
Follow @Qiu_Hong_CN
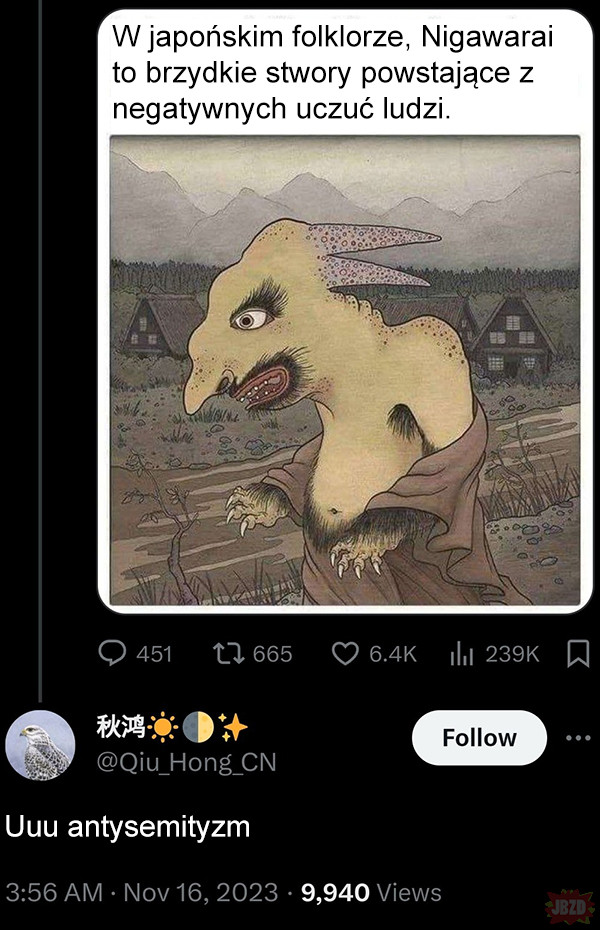click(479, 738)
